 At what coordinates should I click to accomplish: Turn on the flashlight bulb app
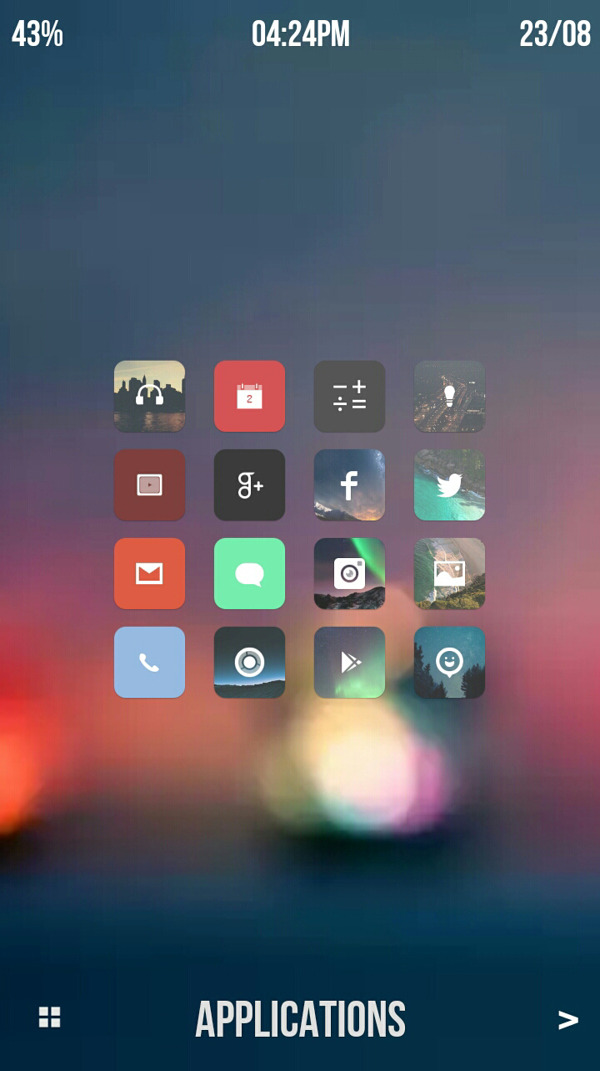[x=449, y=396]
